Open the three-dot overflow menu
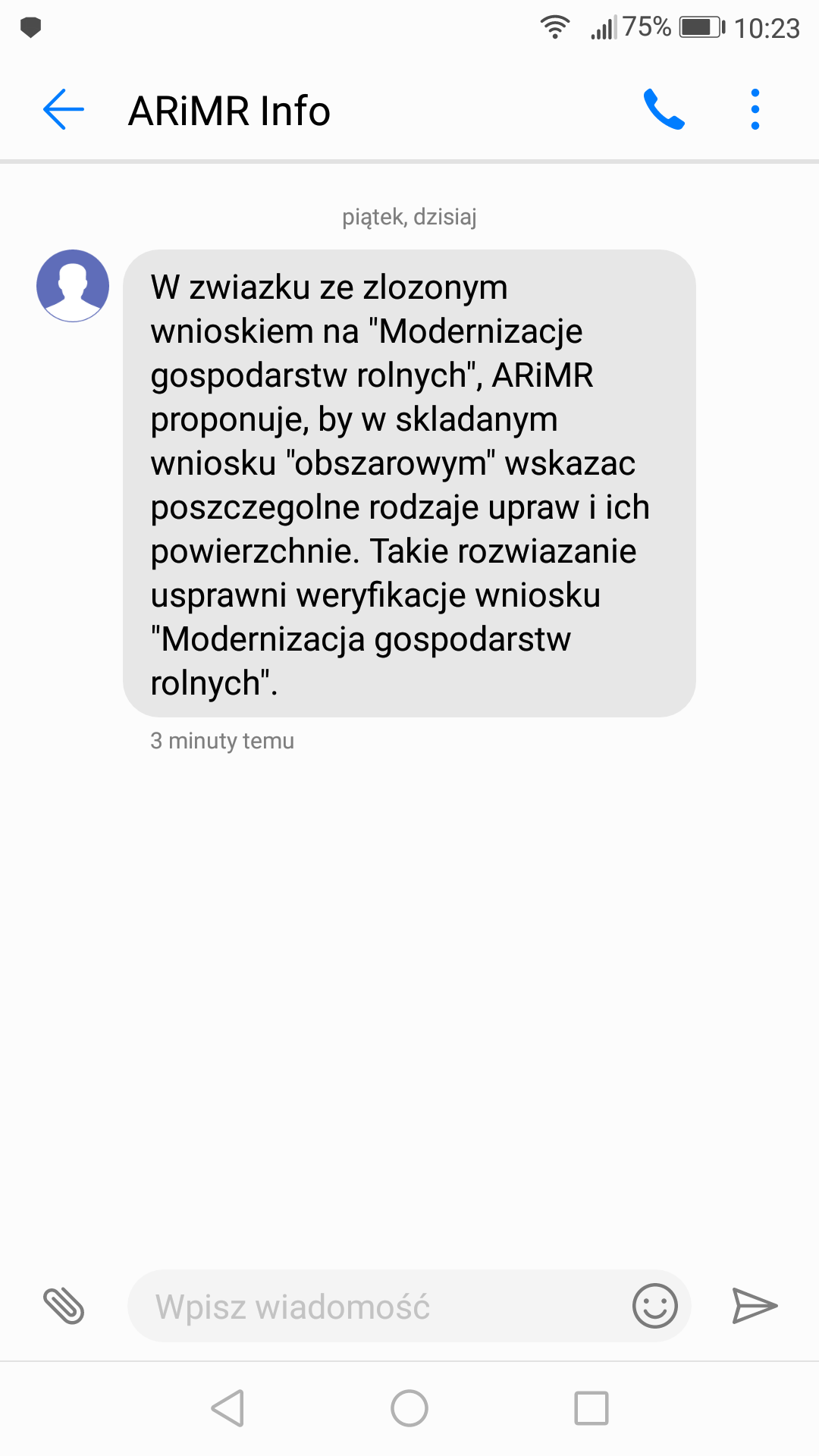 pyautogui.click(x=755, y=110)
